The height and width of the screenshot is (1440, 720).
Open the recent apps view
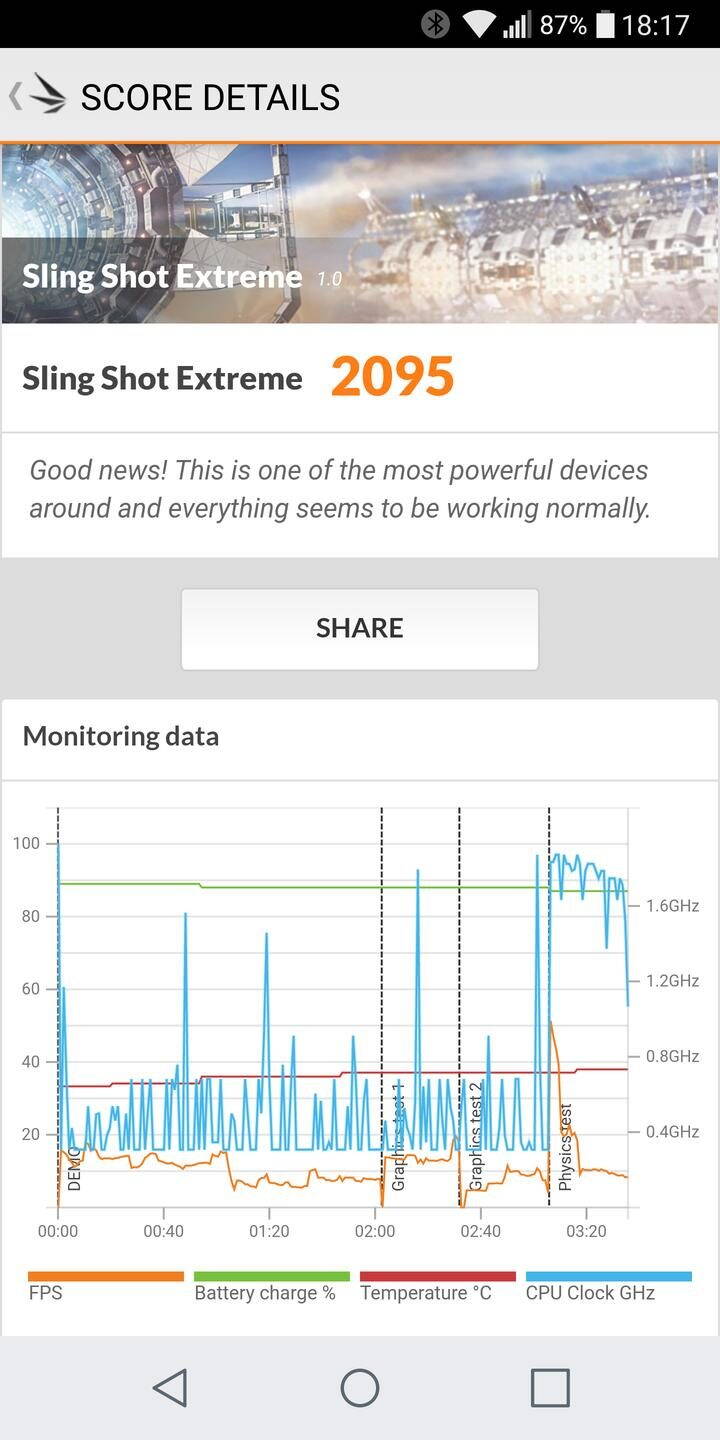click(550, 1388)
